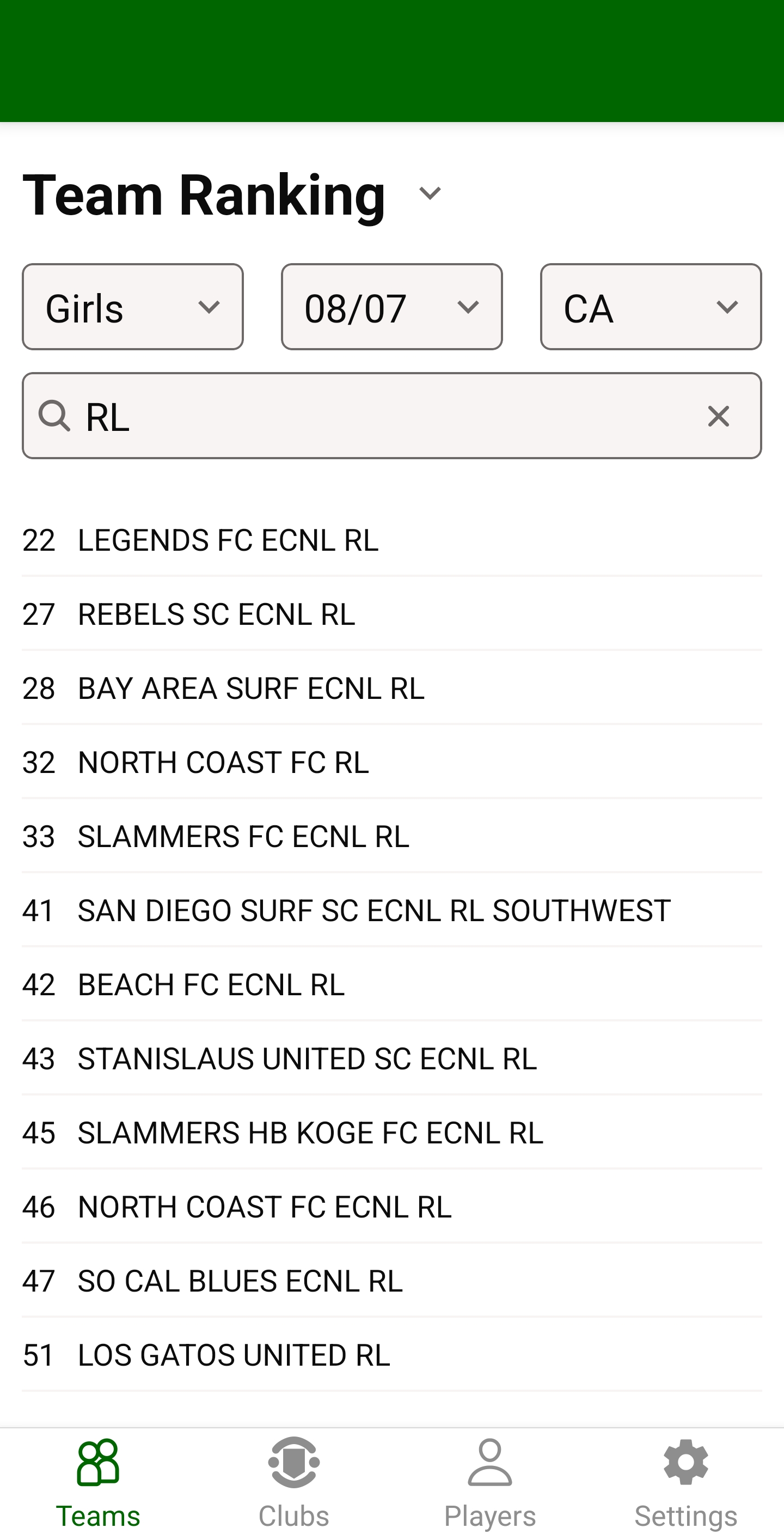Viewport: 784px width, 1534px height.
Task: Open North Coast FC RL ranked 32
Action: pos(391,762)
